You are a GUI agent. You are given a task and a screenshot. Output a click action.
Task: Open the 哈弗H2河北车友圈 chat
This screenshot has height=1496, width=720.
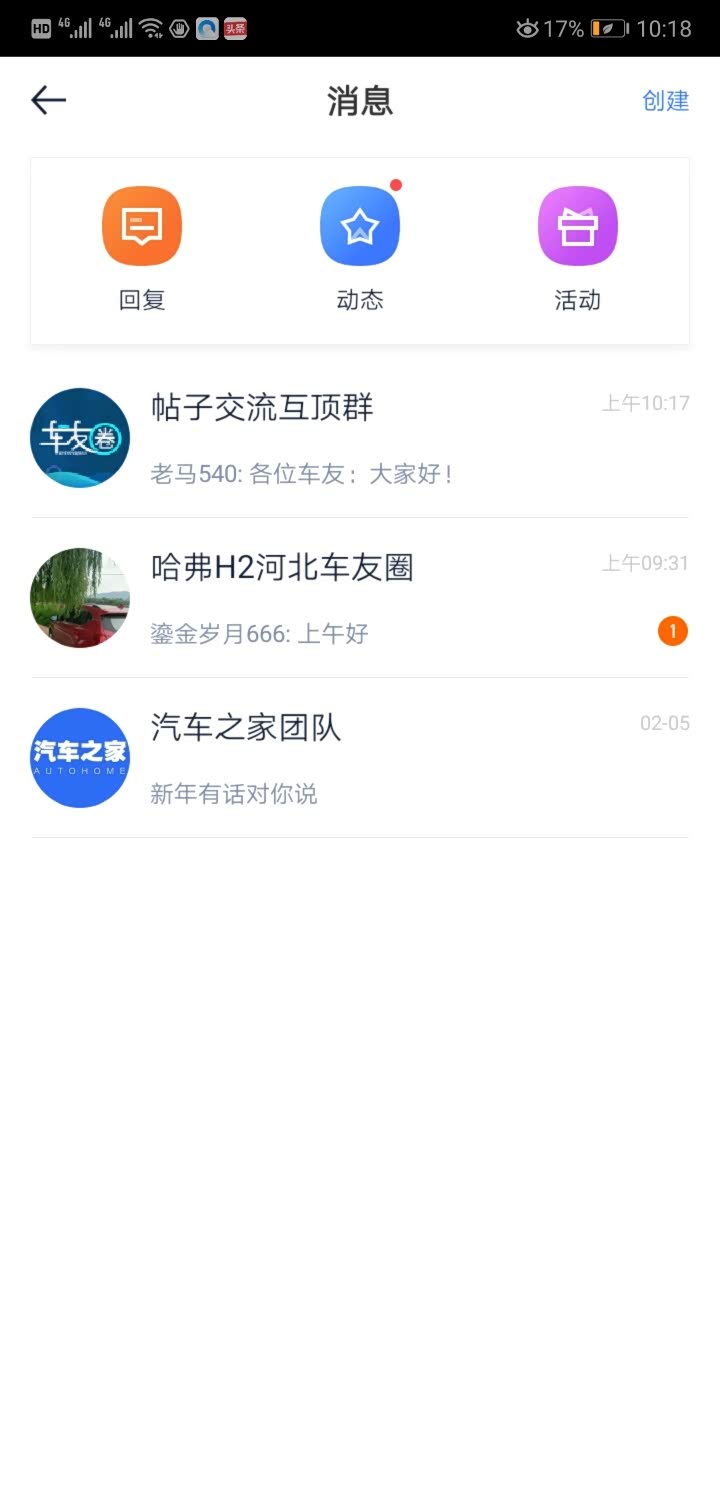click(360, 598)
